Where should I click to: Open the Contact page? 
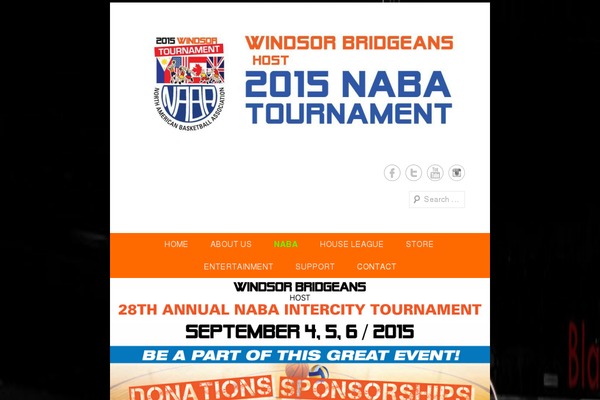click(x=376, y=267)
